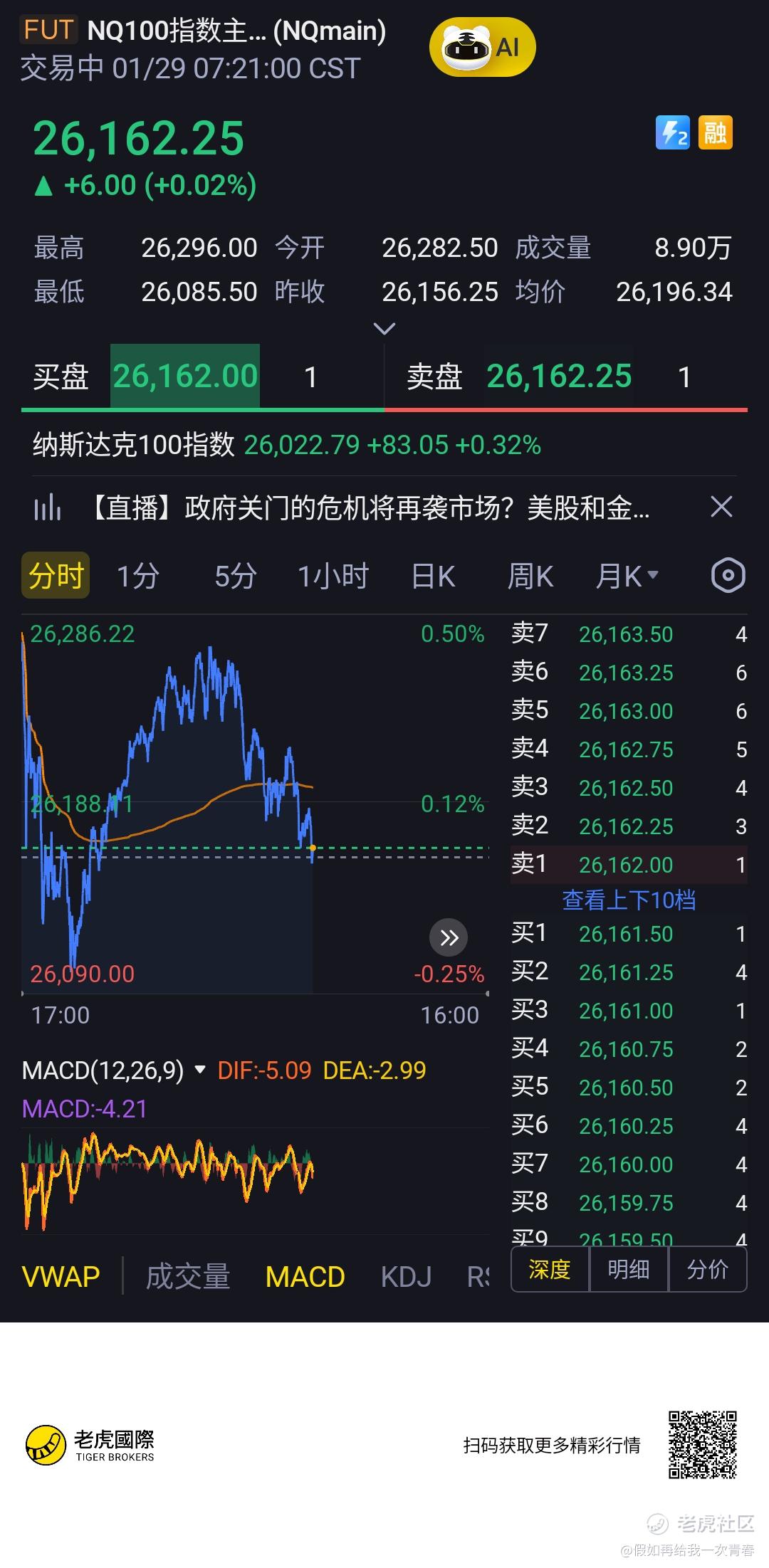
Task: Select the KDJ indicator
Action: 406,1276
